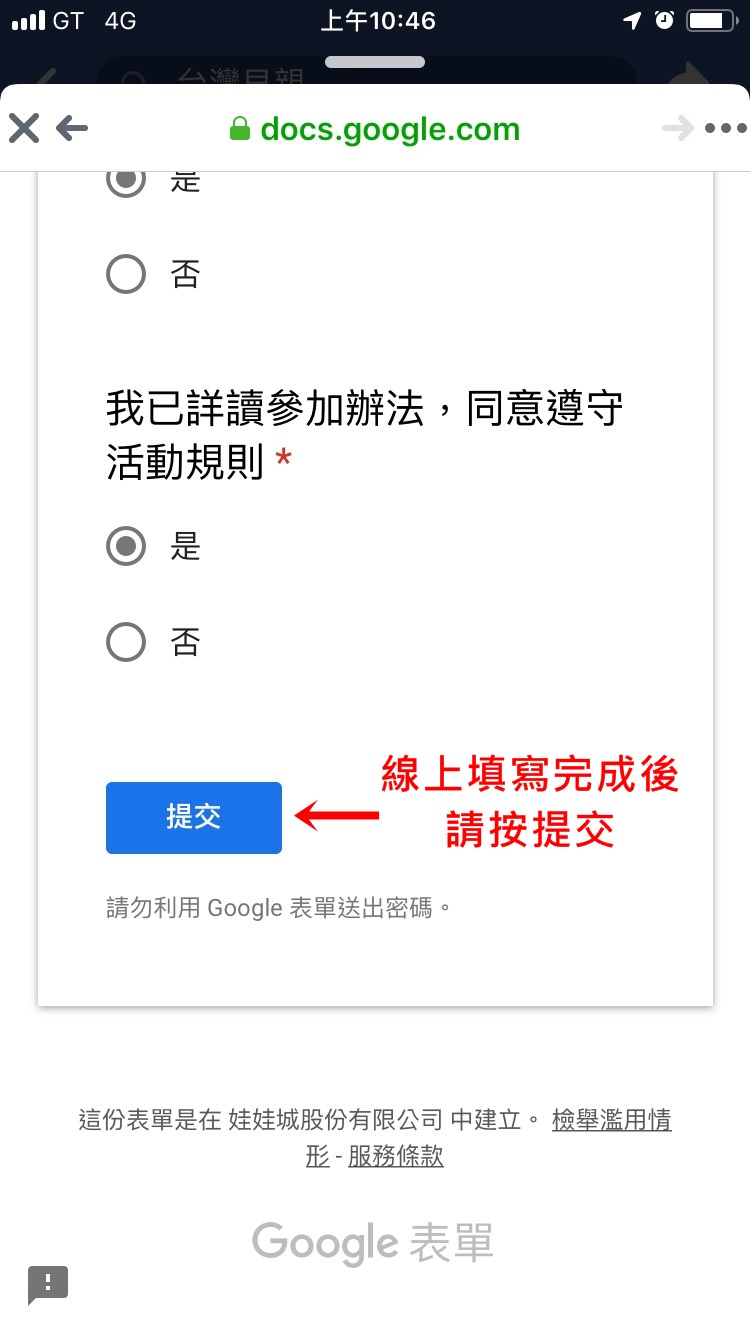Viewport: 750px width, 1334px height.
Task: Open the browser overflow menu
Action: pos(725,128)
